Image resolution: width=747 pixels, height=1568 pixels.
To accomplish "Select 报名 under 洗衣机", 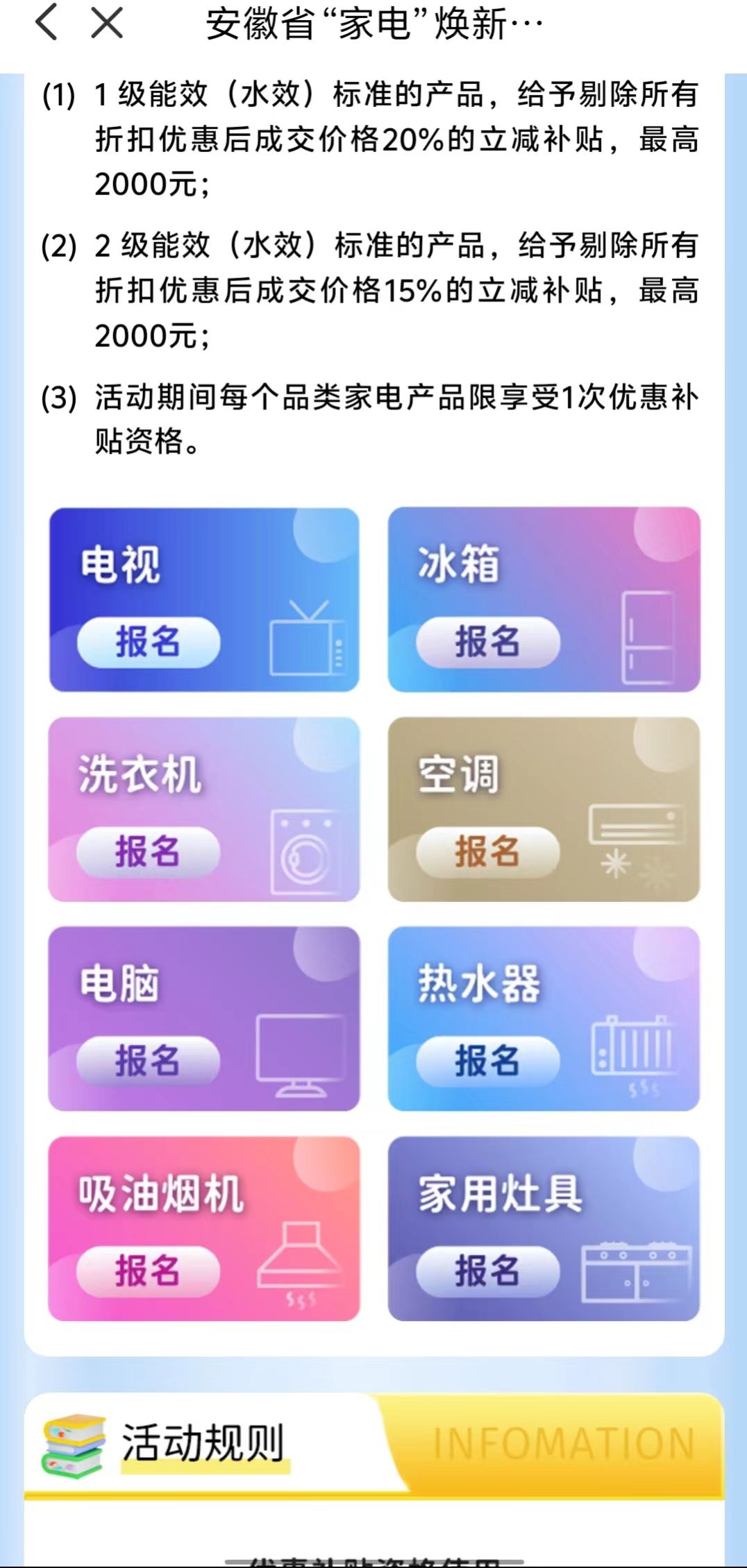I will [149, 852].
